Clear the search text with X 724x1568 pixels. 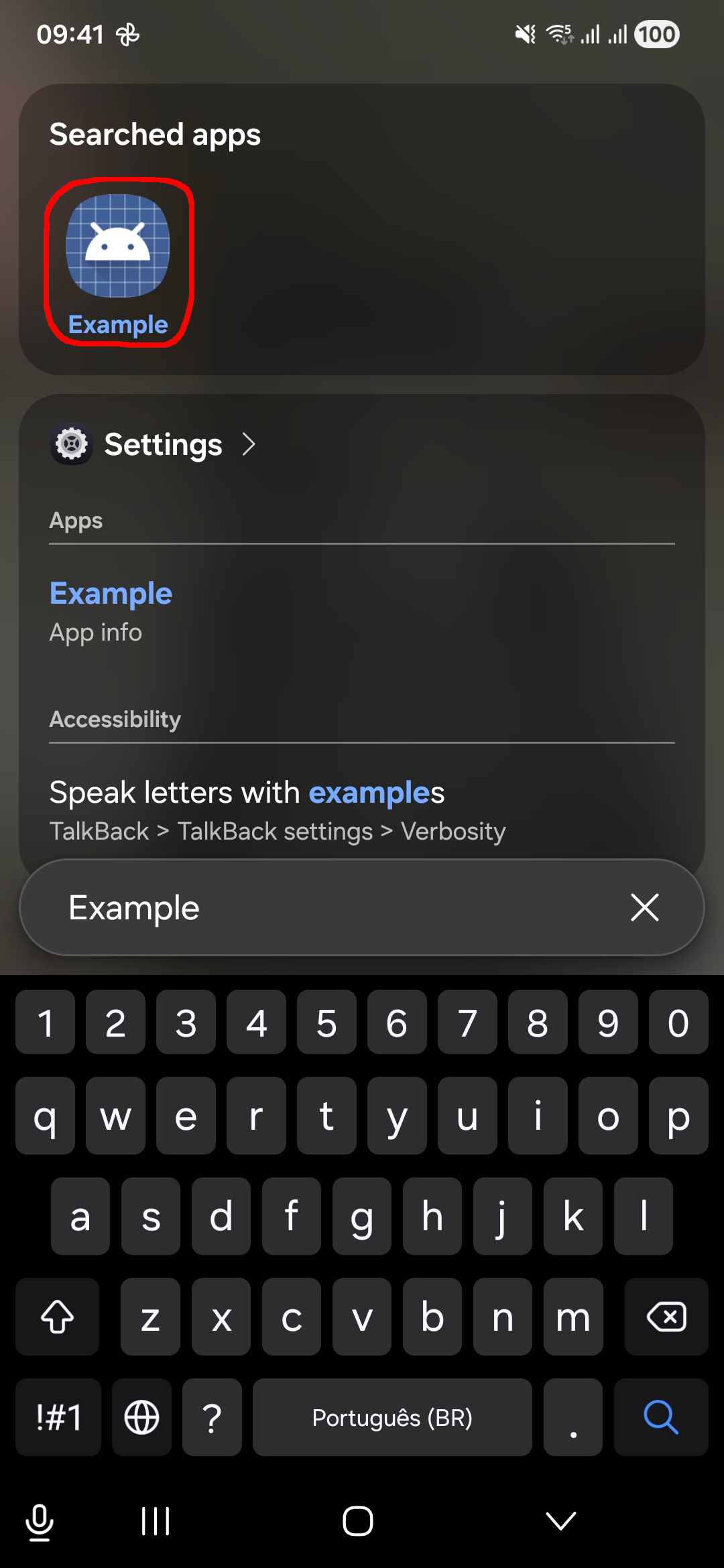click(x=644, y=907)
